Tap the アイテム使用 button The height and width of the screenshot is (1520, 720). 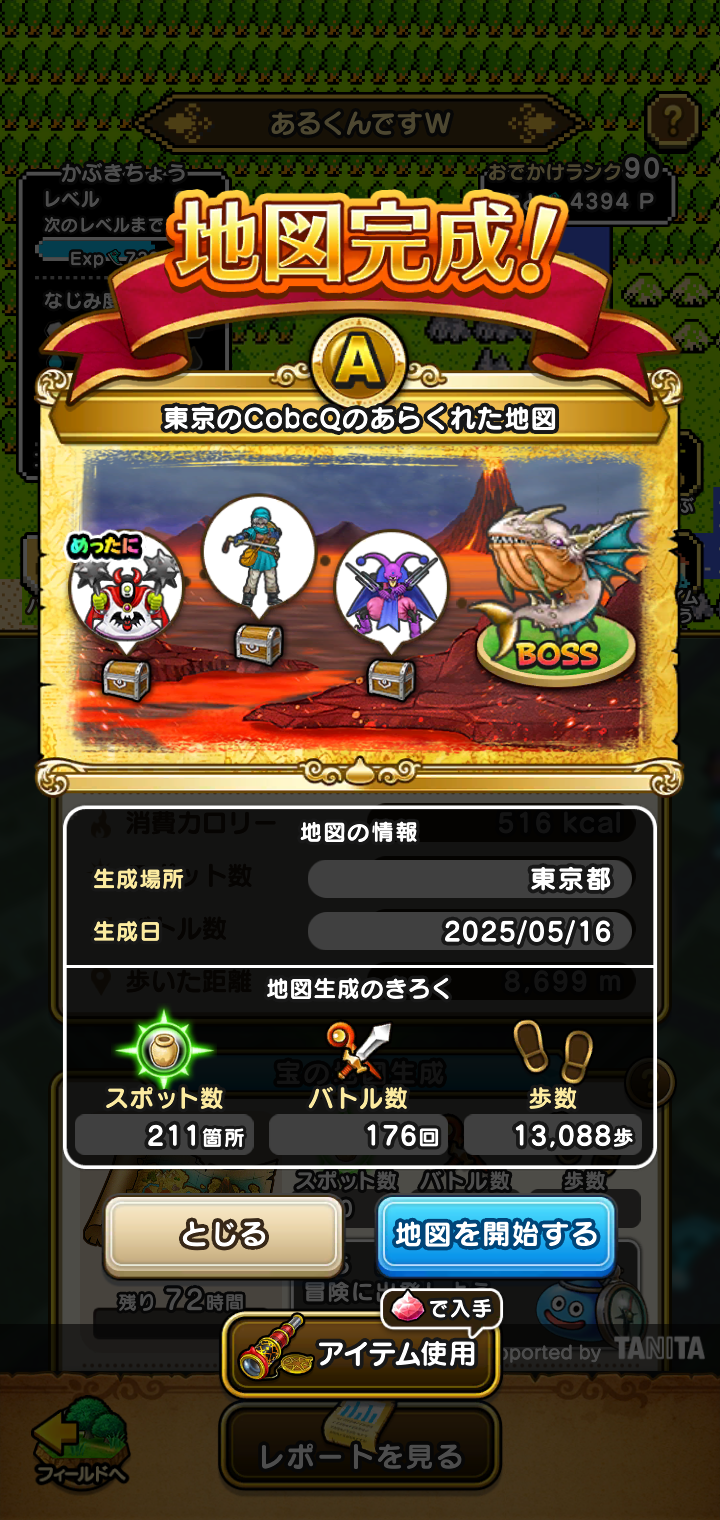pyautogui.click(x=360, y=1354)
